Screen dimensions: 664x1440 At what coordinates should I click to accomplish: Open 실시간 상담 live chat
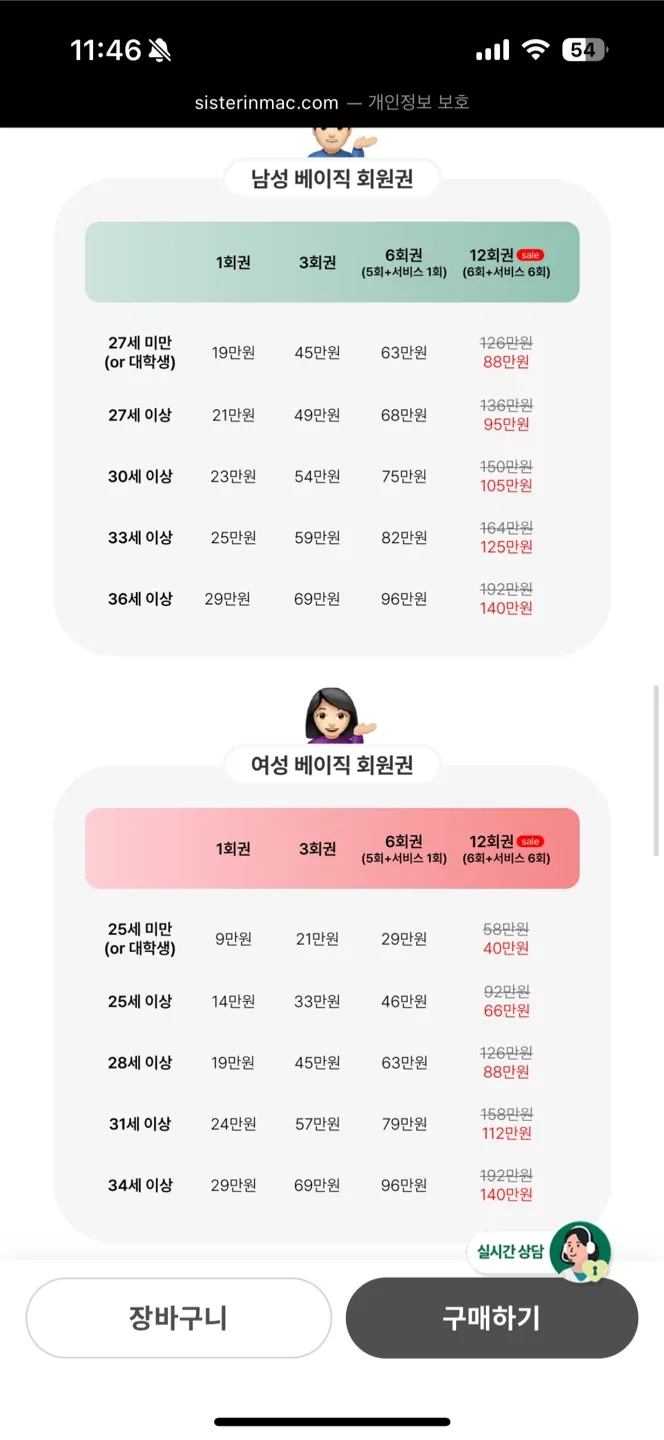click(x=540, y=1252)
